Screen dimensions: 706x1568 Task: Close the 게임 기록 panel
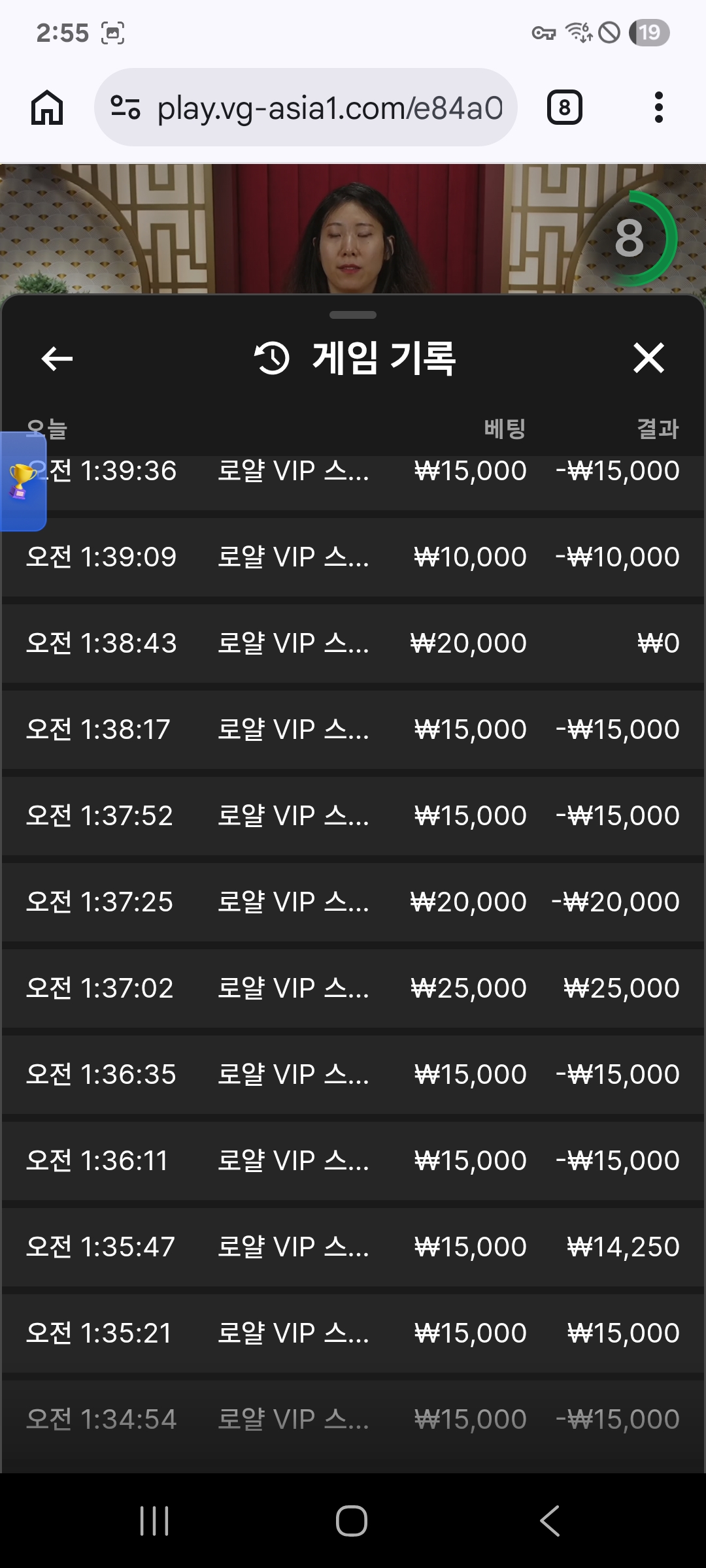coord(648,358)
